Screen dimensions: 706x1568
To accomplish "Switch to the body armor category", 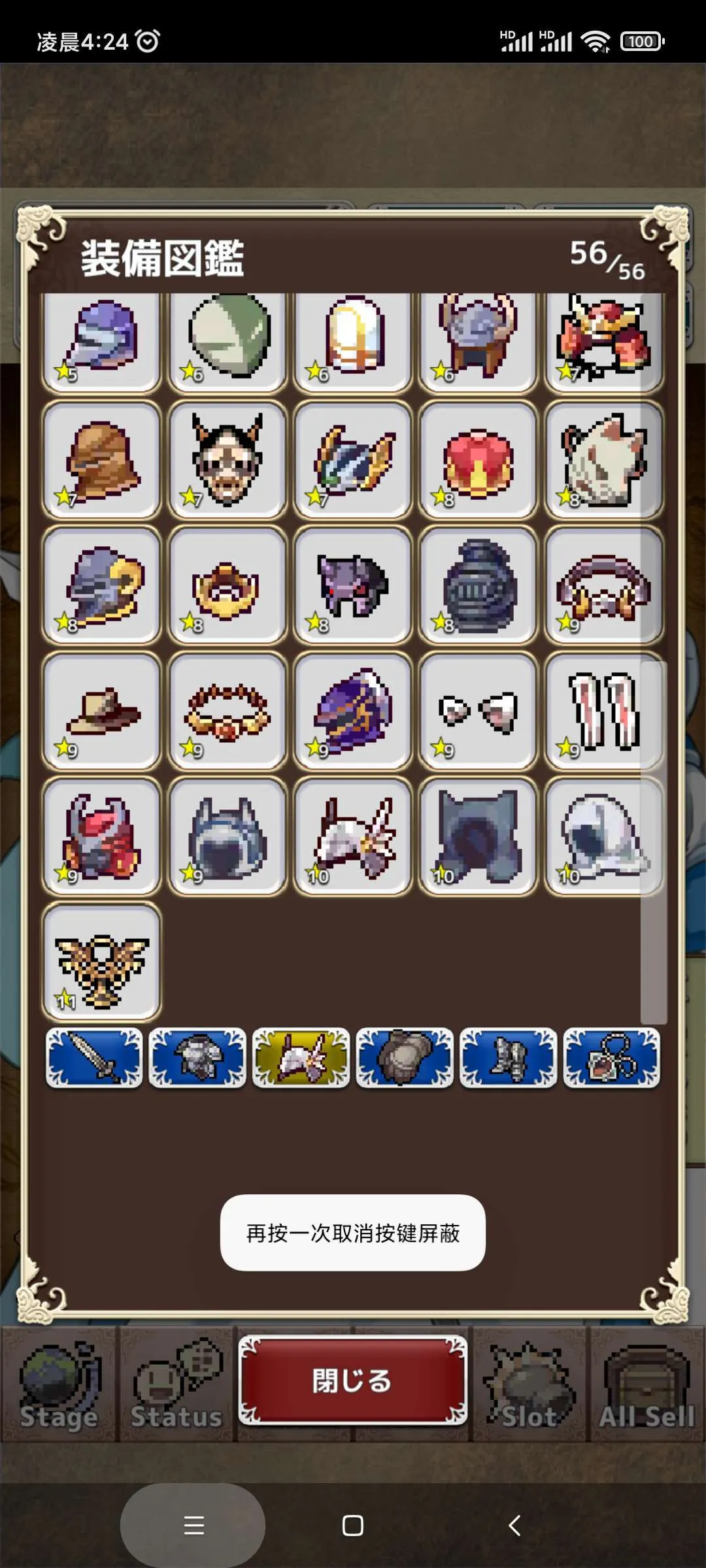I will [x=197, y=1058].
